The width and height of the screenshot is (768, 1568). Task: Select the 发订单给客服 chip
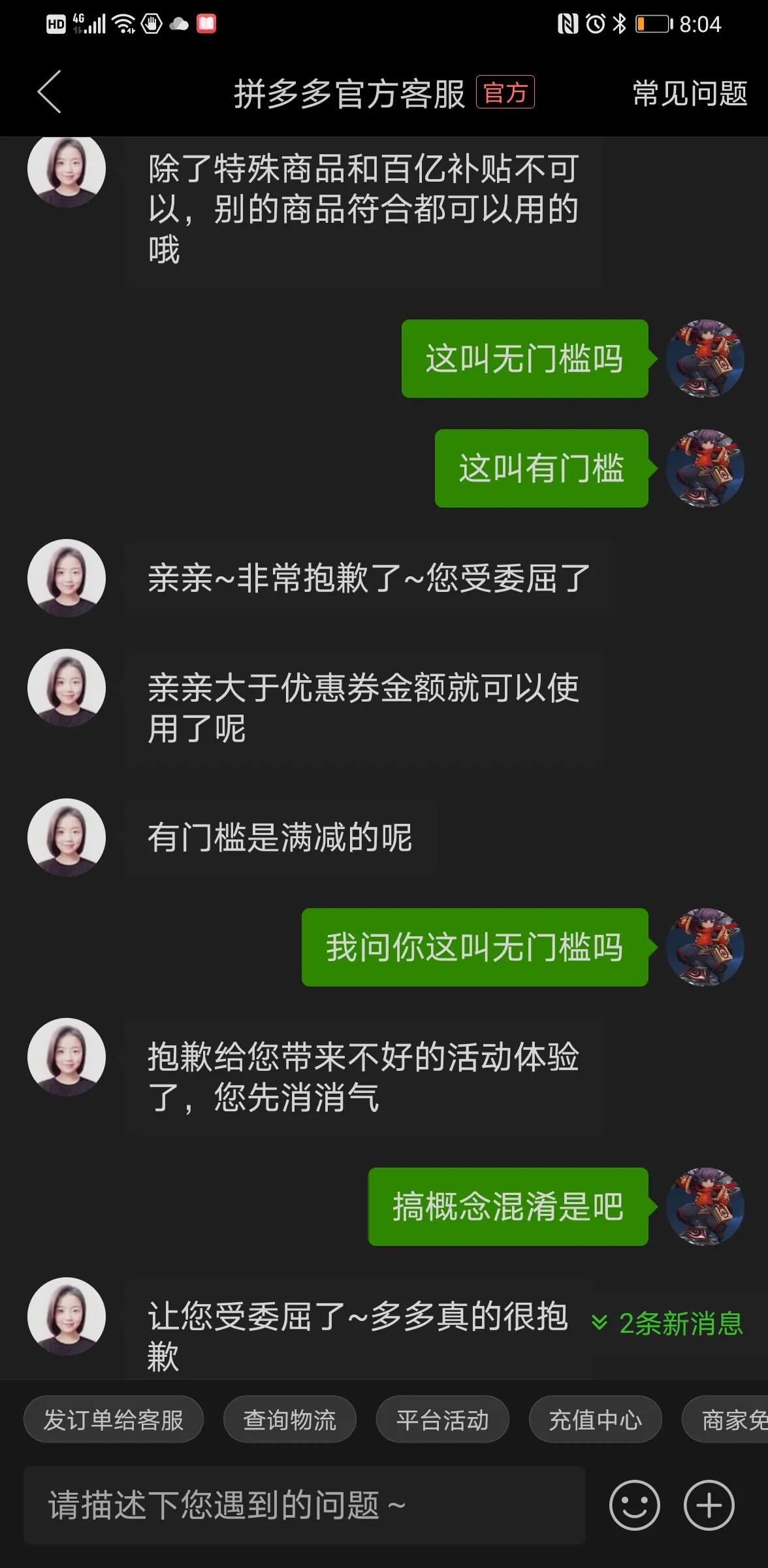114,1419
